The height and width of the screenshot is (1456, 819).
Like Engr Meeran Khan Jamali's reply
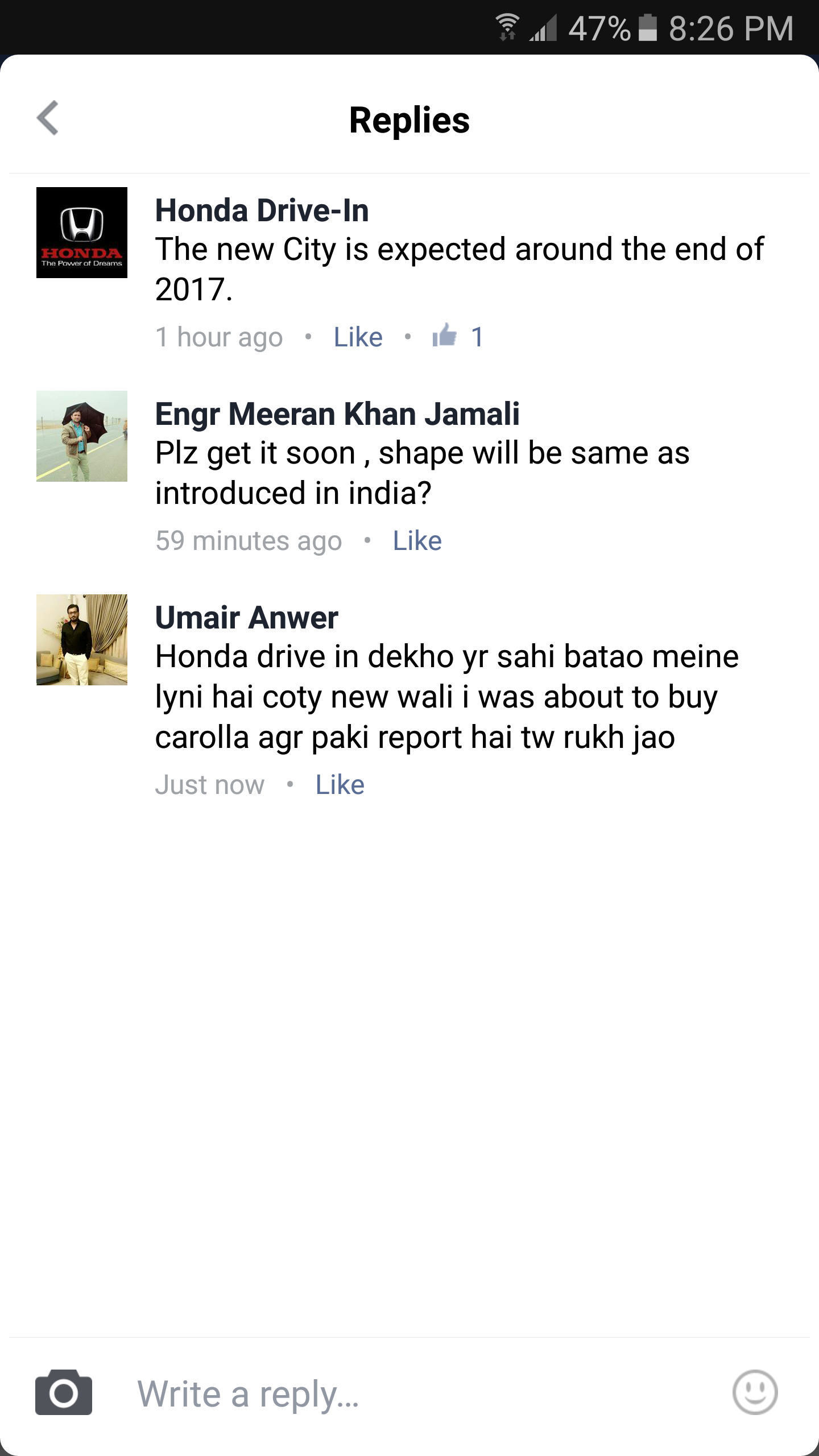tap(417, 540)
